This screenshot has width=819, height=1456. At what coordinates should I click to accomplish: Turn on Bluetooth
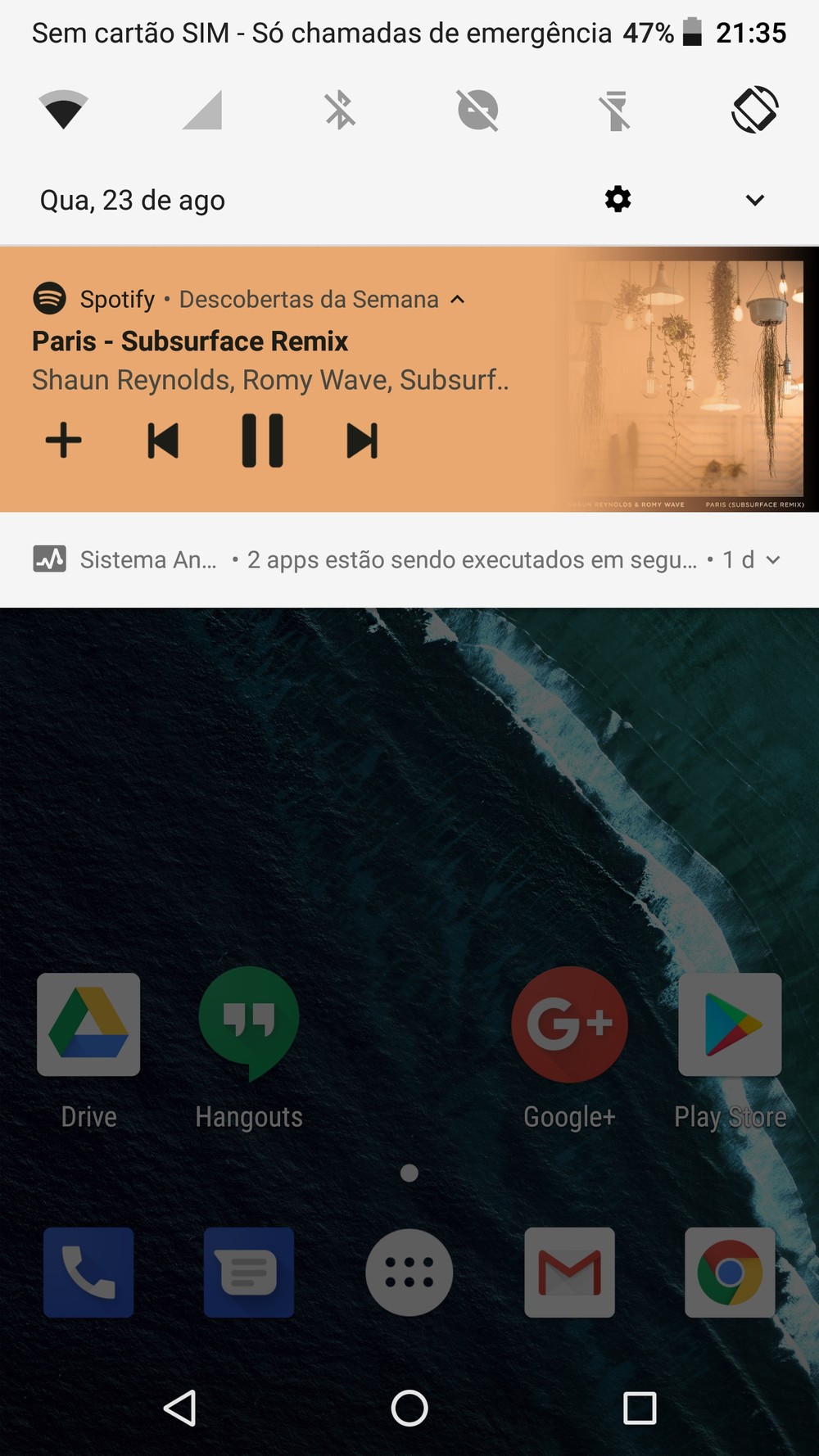coord(340,110)
